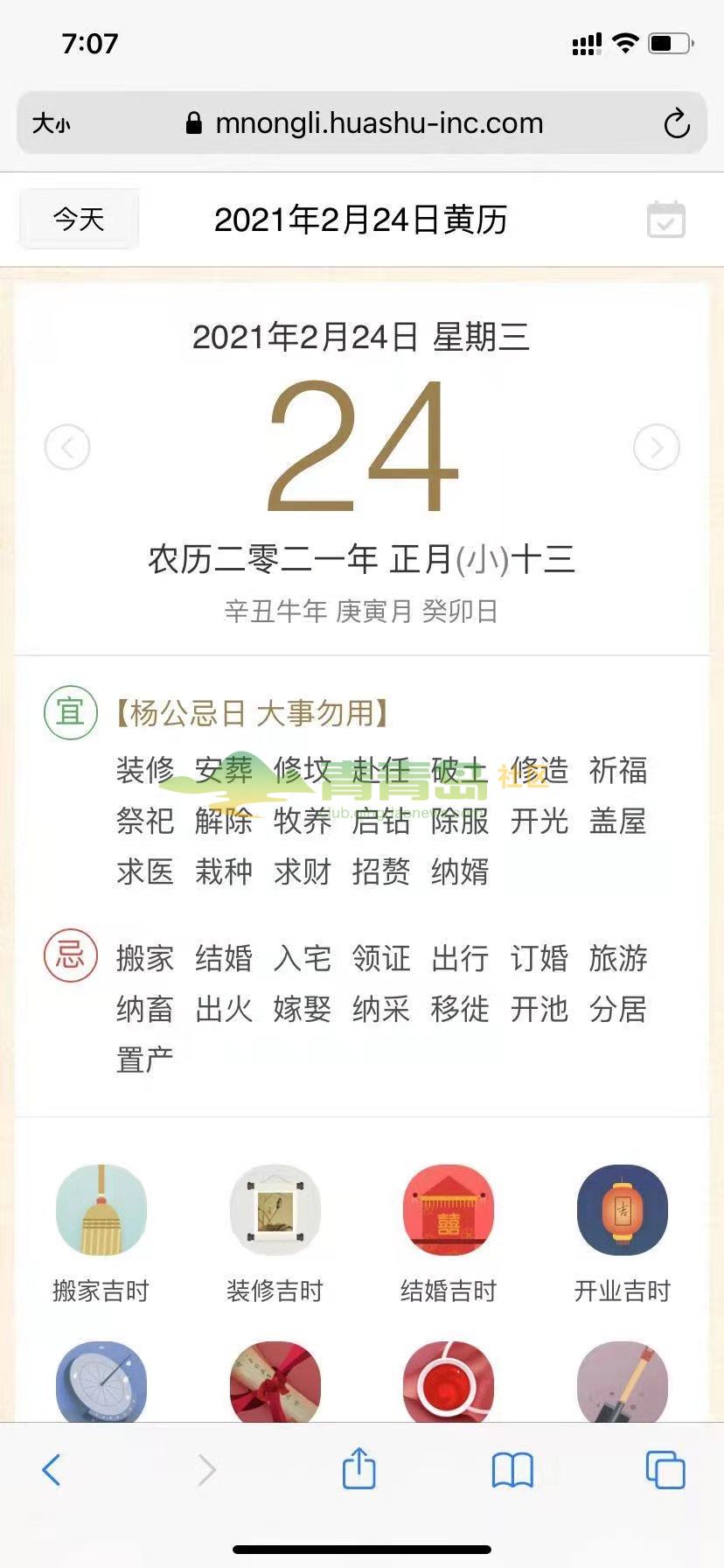Go to the next day arrow
724x1568 pixels.
pyautogui.click(x=657, y=447)
